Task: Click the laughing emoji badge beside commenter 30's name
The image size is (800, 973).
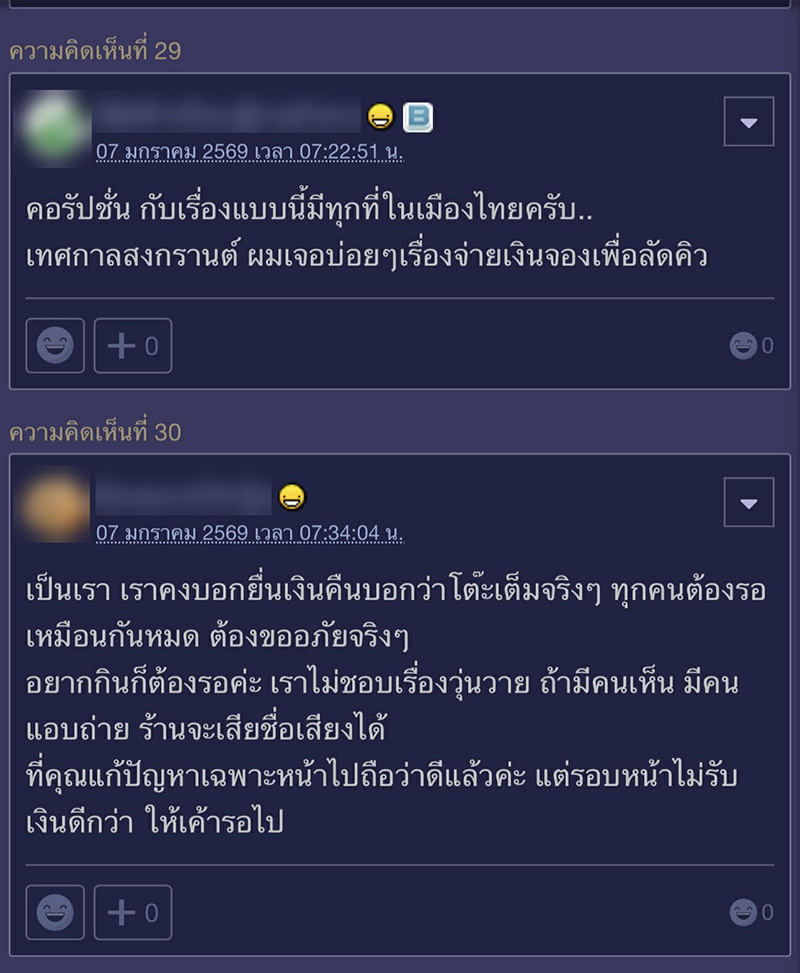Action: pyautogui.click(x=291, y=497)
